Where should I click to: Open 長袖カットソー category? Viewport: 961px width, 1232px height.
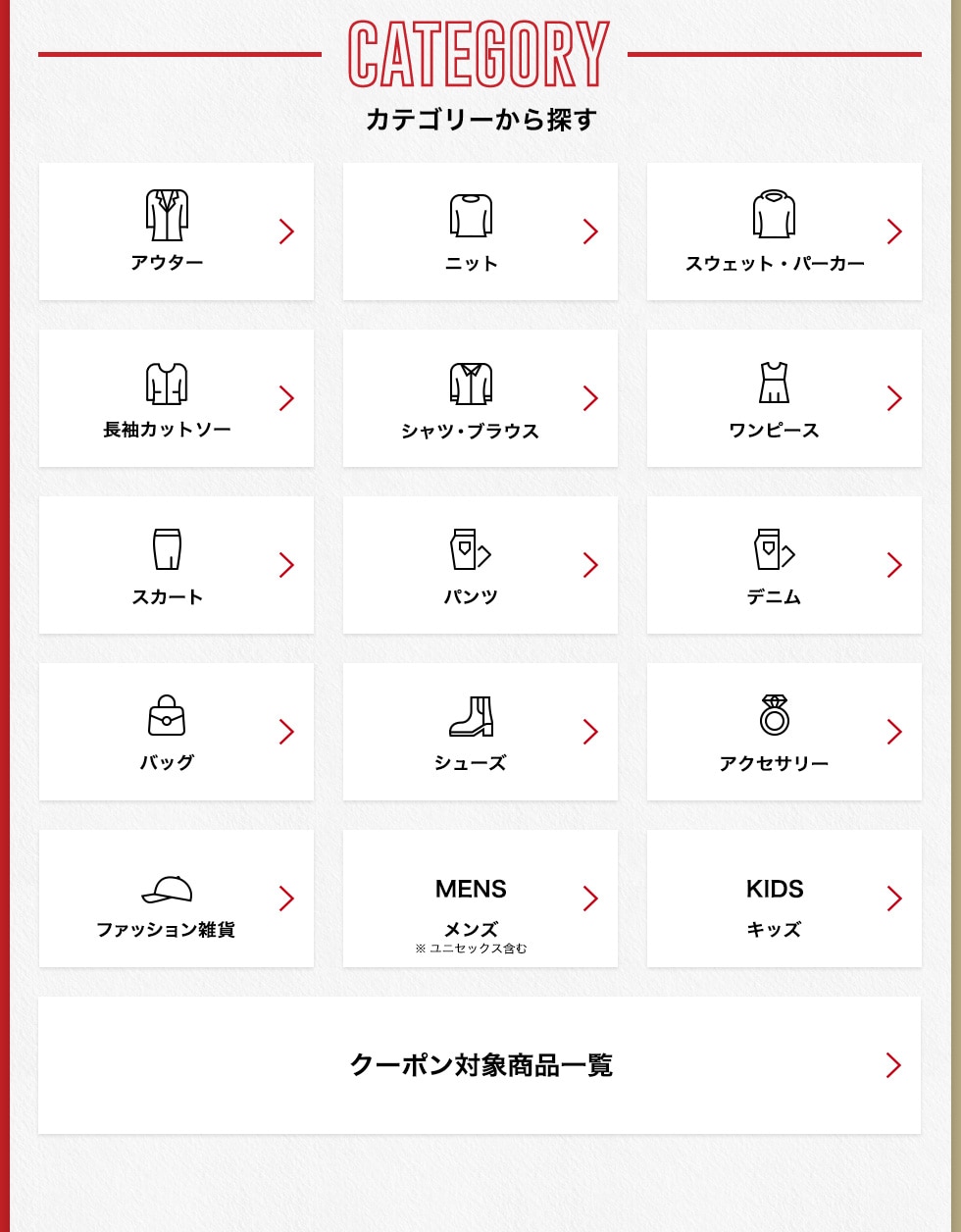pyautogui.click(x=177, y=398)
